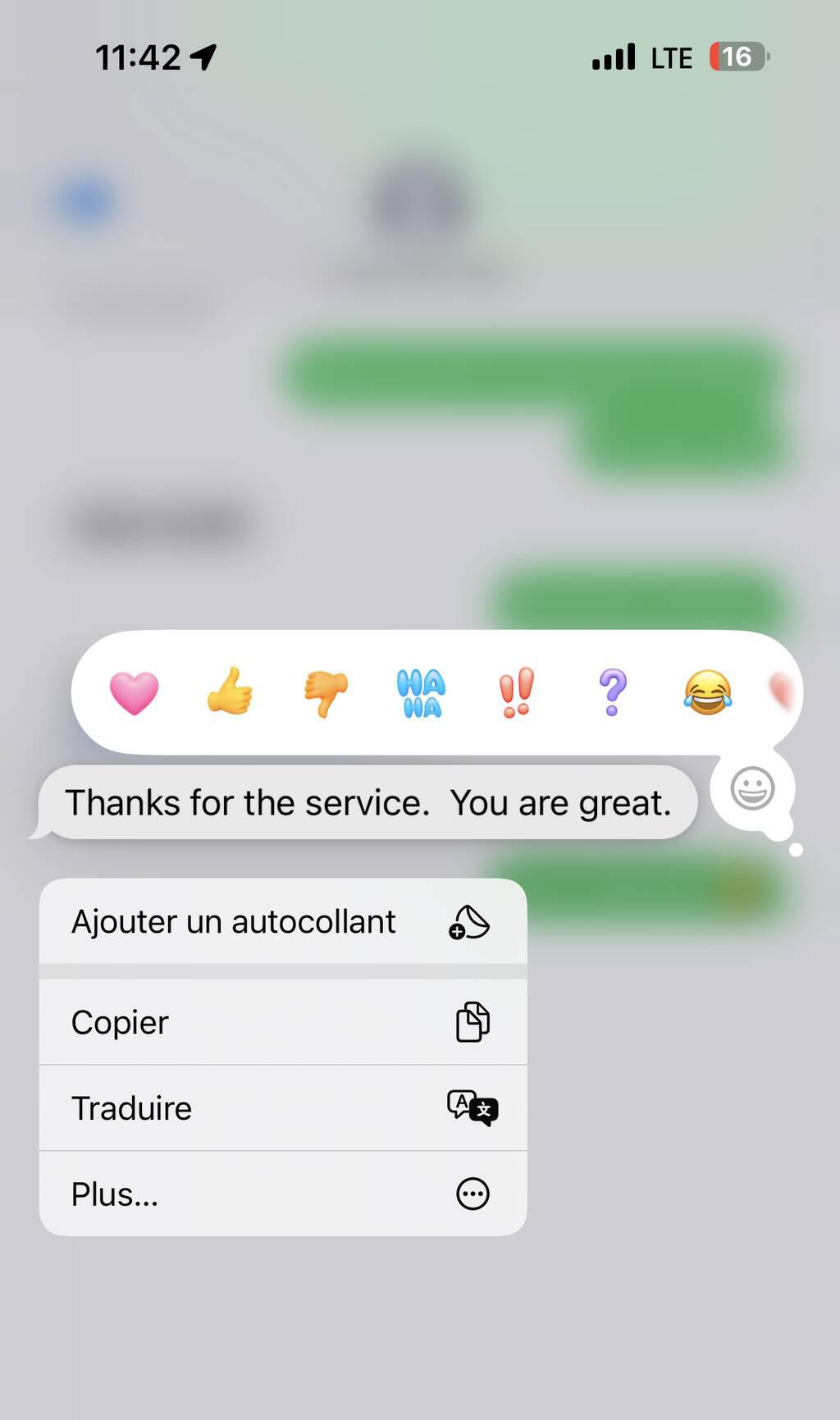The image size is (840, 1420).
Task: Open the emoji picker smiley button
Action: (752, 789)
